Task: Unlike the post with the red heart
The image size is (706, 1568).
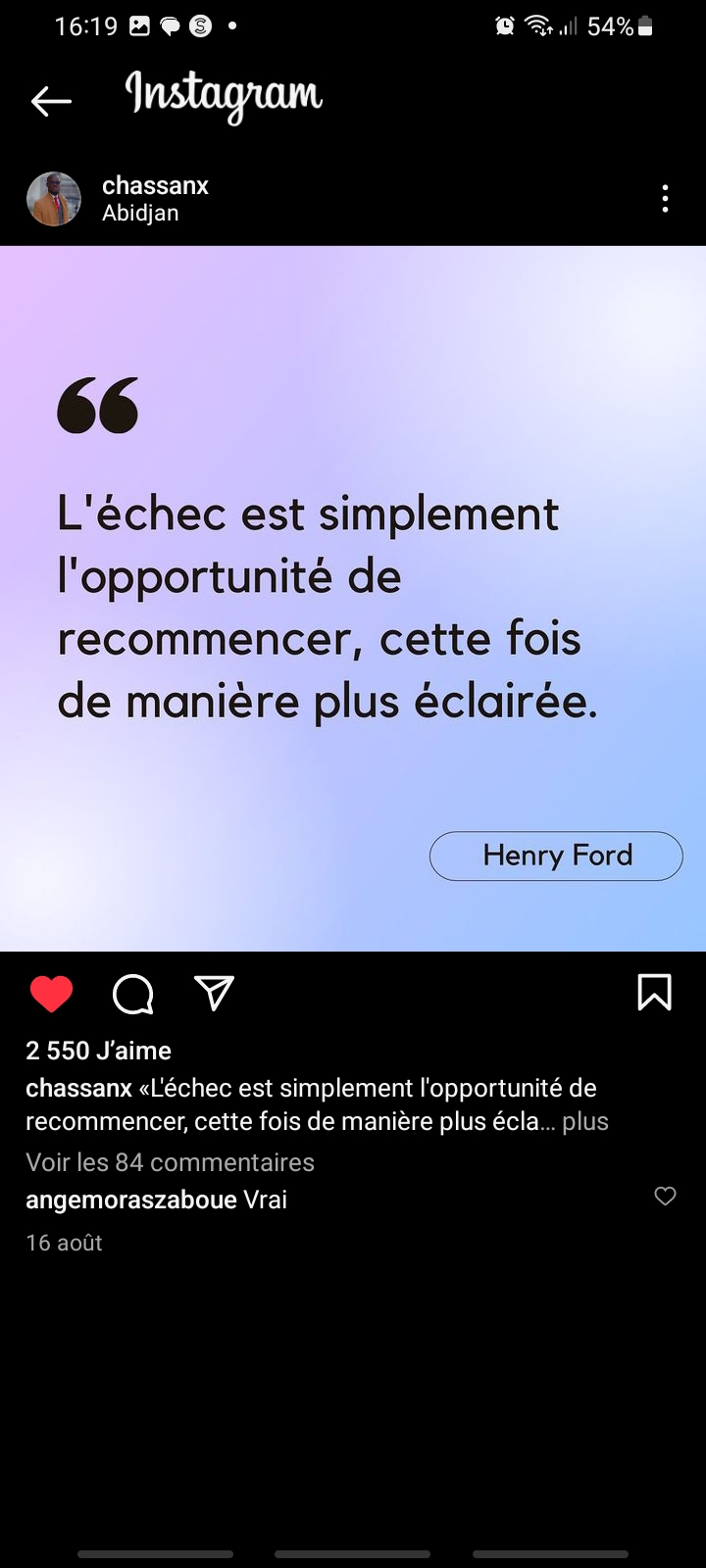Action: [51, 994]
